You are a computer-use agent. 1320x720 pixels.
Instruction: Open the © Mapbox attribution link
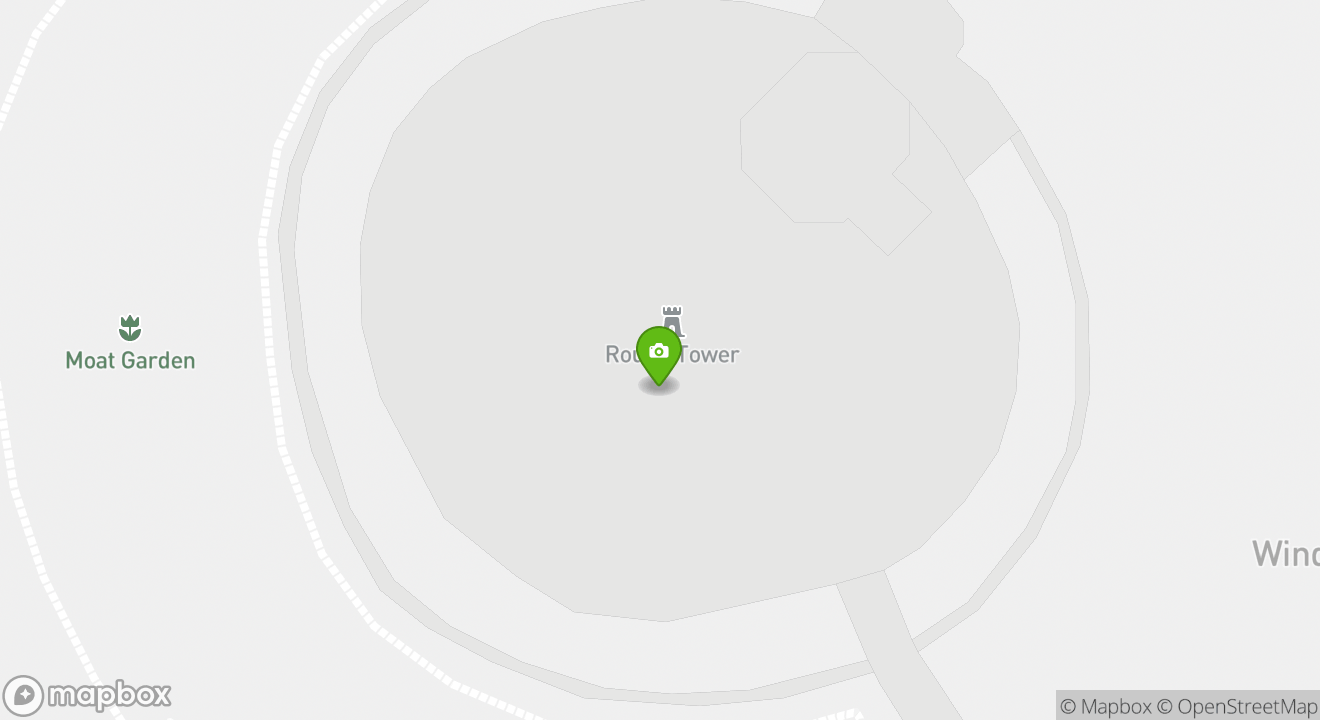click(1105, 706)
